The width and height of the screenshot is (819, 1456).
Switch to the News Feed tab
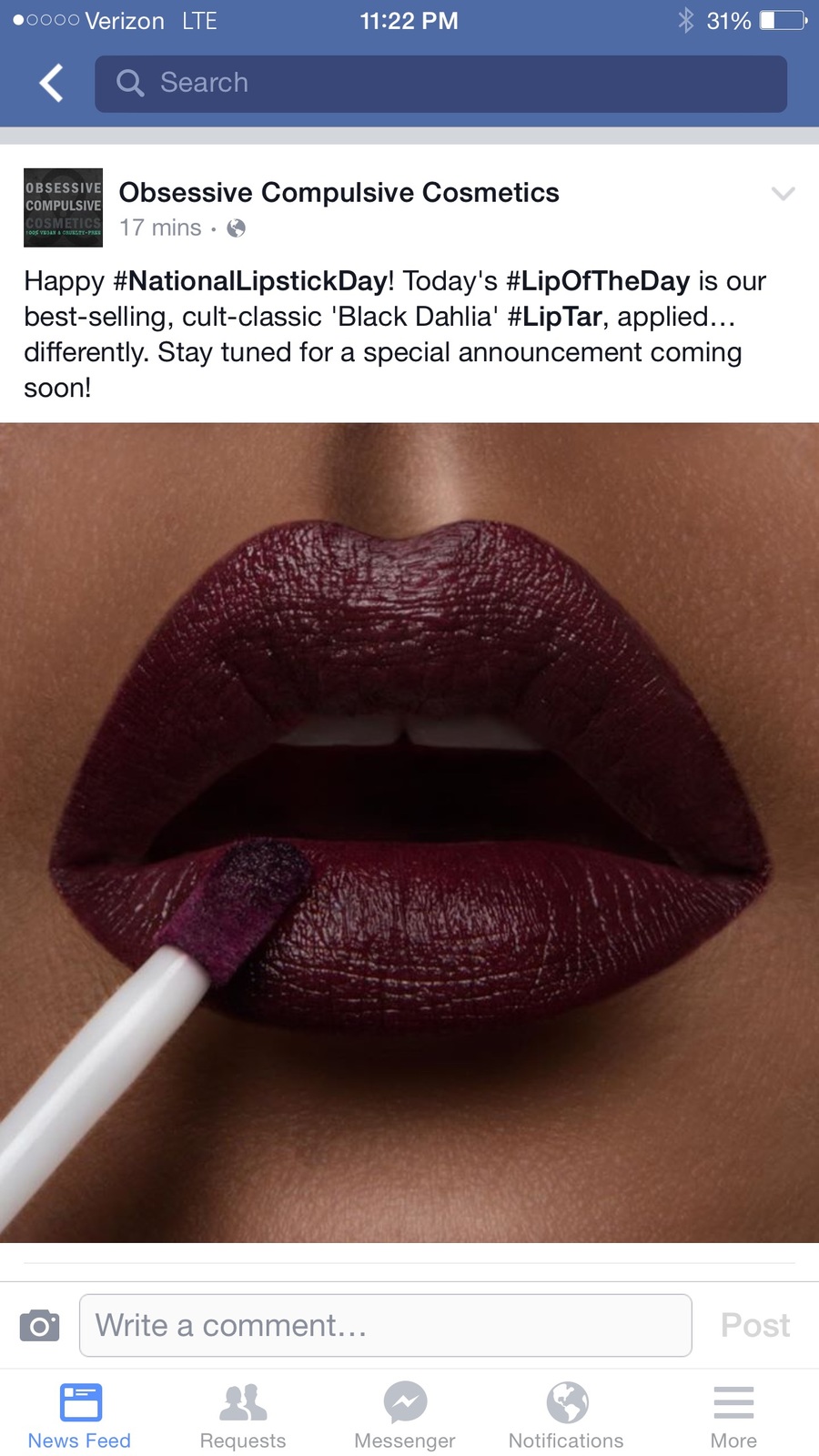pos(79,1416)
